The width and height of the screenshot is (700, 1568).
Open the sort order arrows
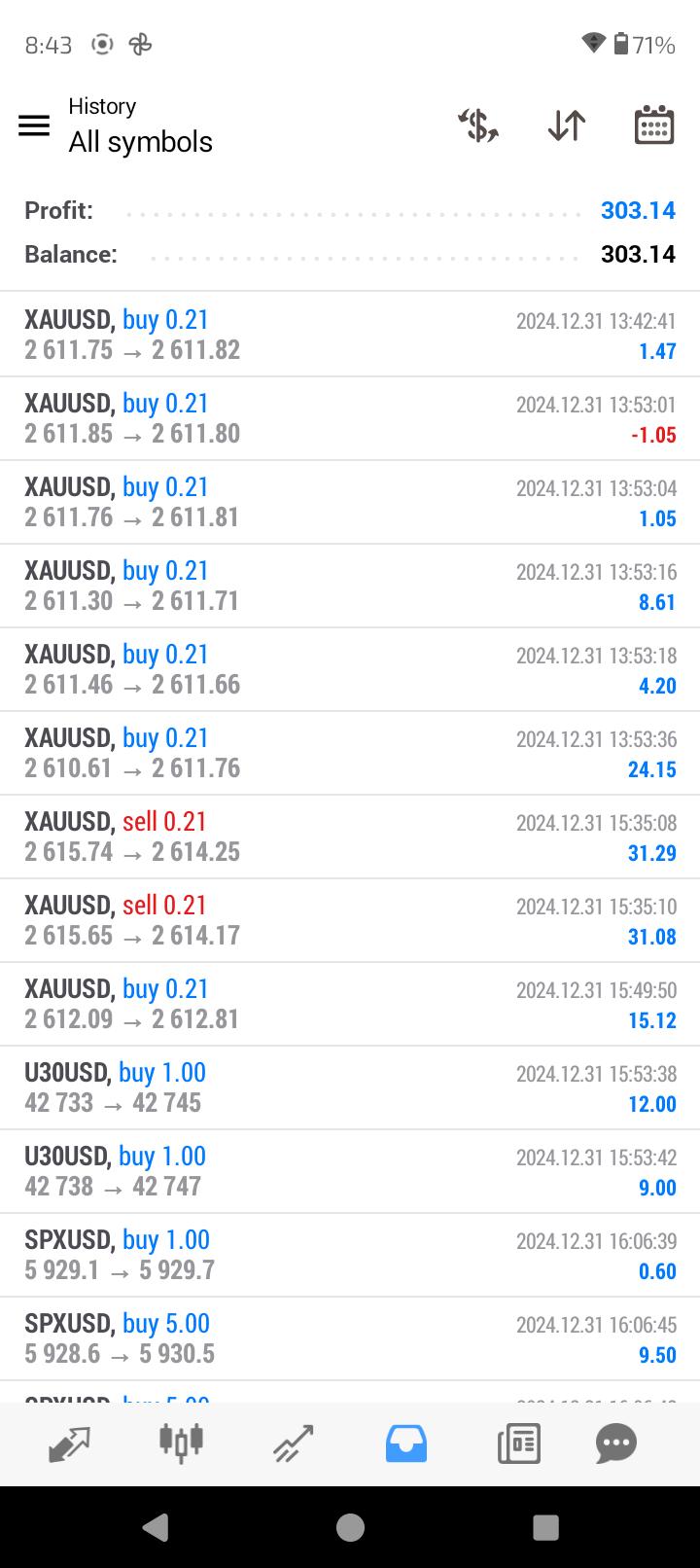566,125
